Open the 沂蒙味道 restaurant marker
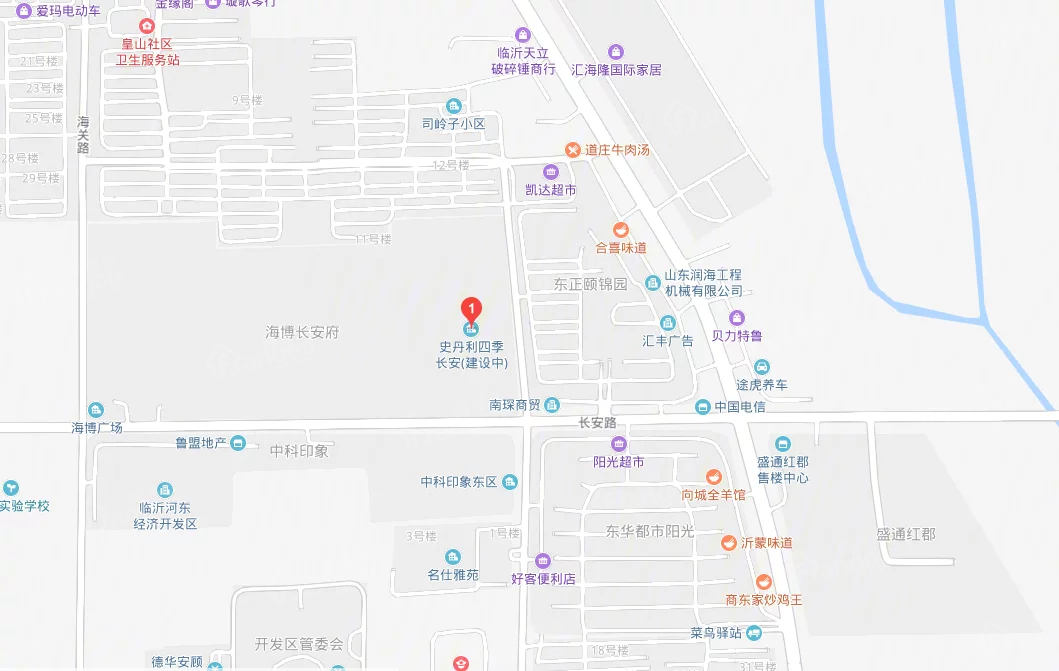The image size is (1059, 671). [730, 542]
